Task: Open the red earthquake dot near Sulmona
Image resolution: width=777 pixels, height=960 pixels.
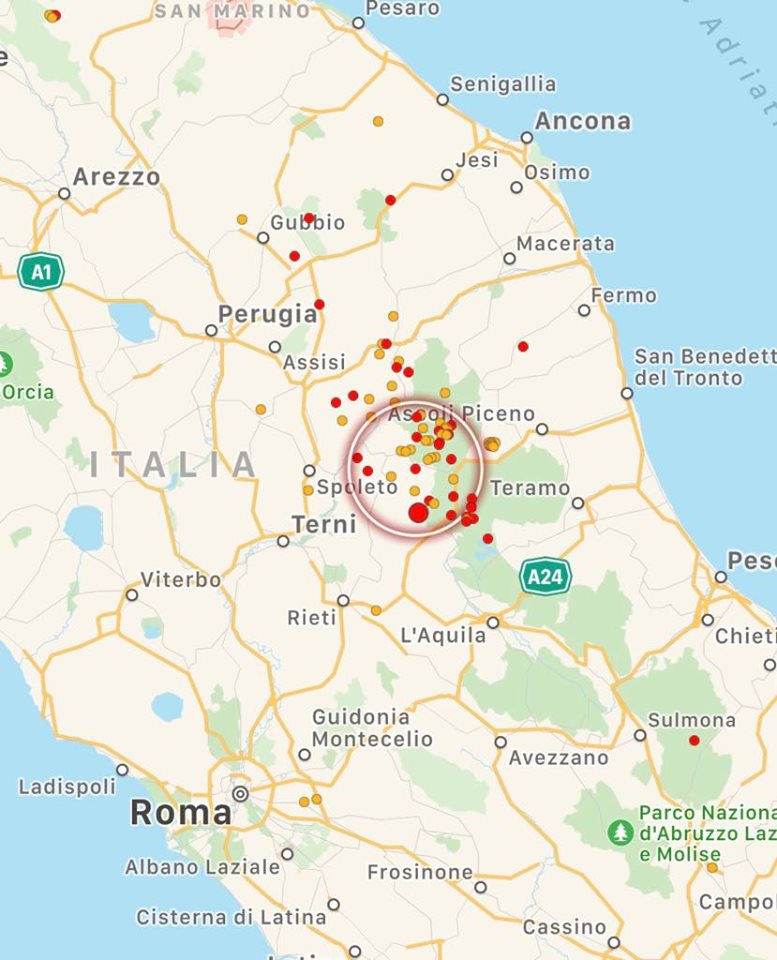Action: pos(694,741)
